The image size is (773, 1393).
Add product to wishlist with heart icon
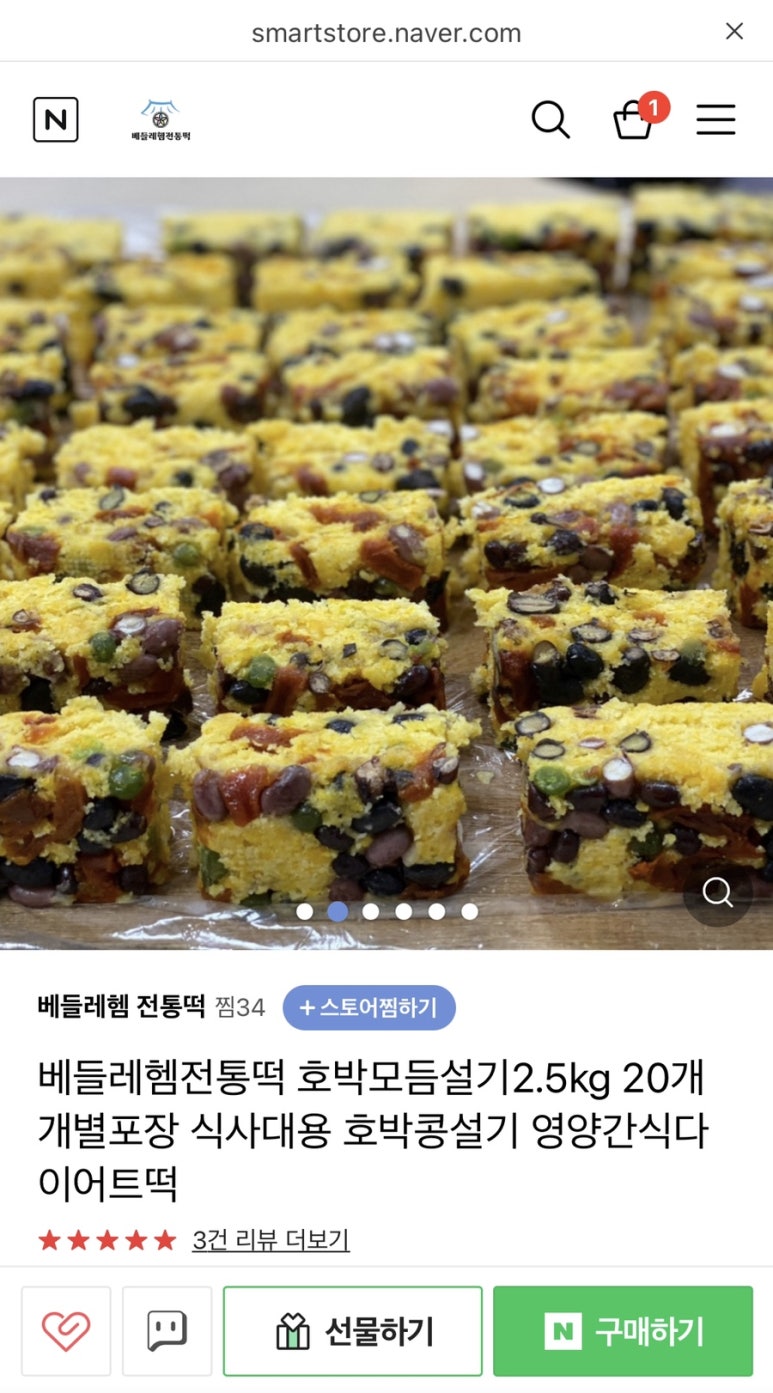(x=66, y=1331)
